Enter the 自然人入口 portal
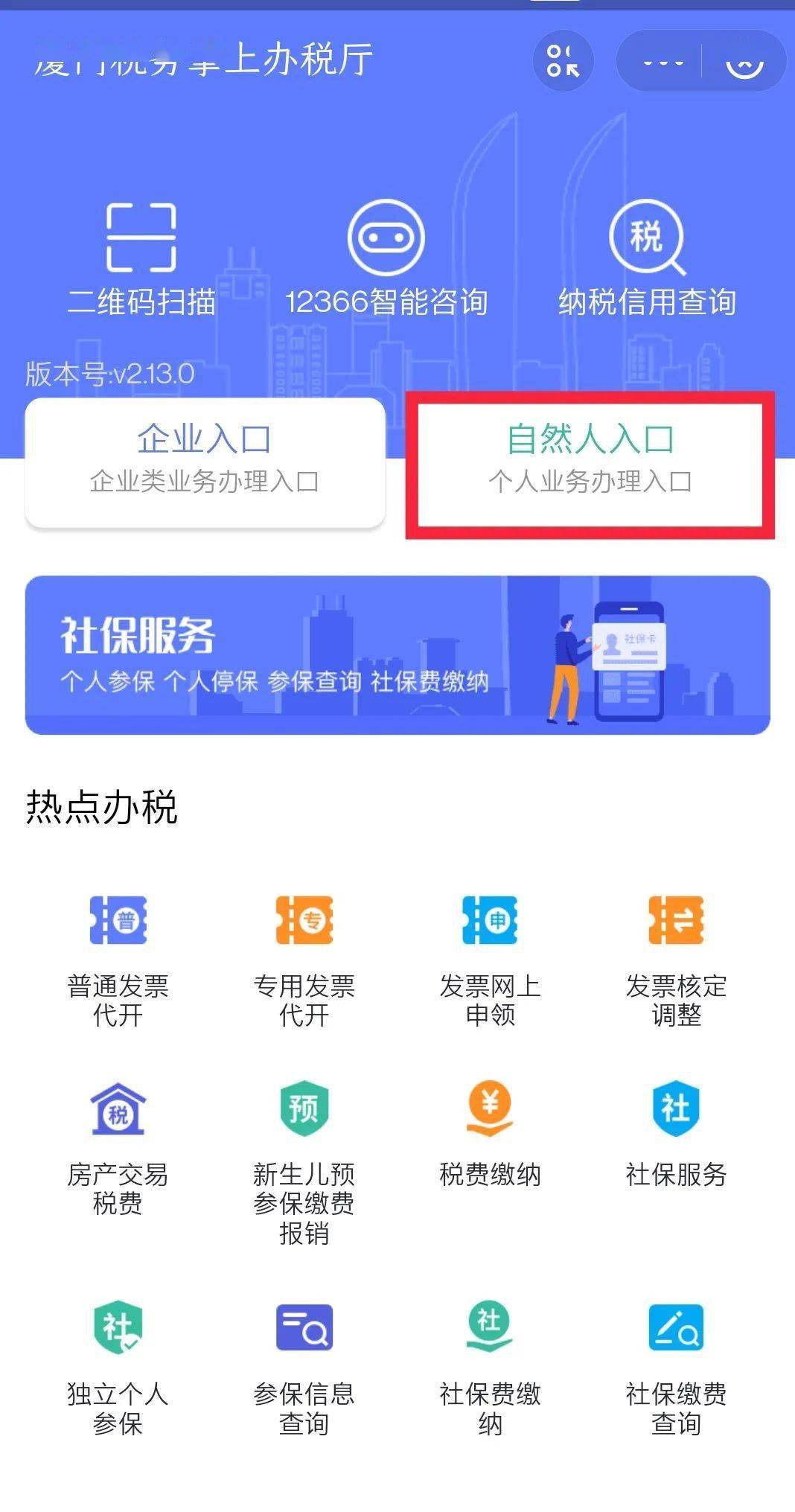The image size is (795, 1512). [x=590, y=461]
